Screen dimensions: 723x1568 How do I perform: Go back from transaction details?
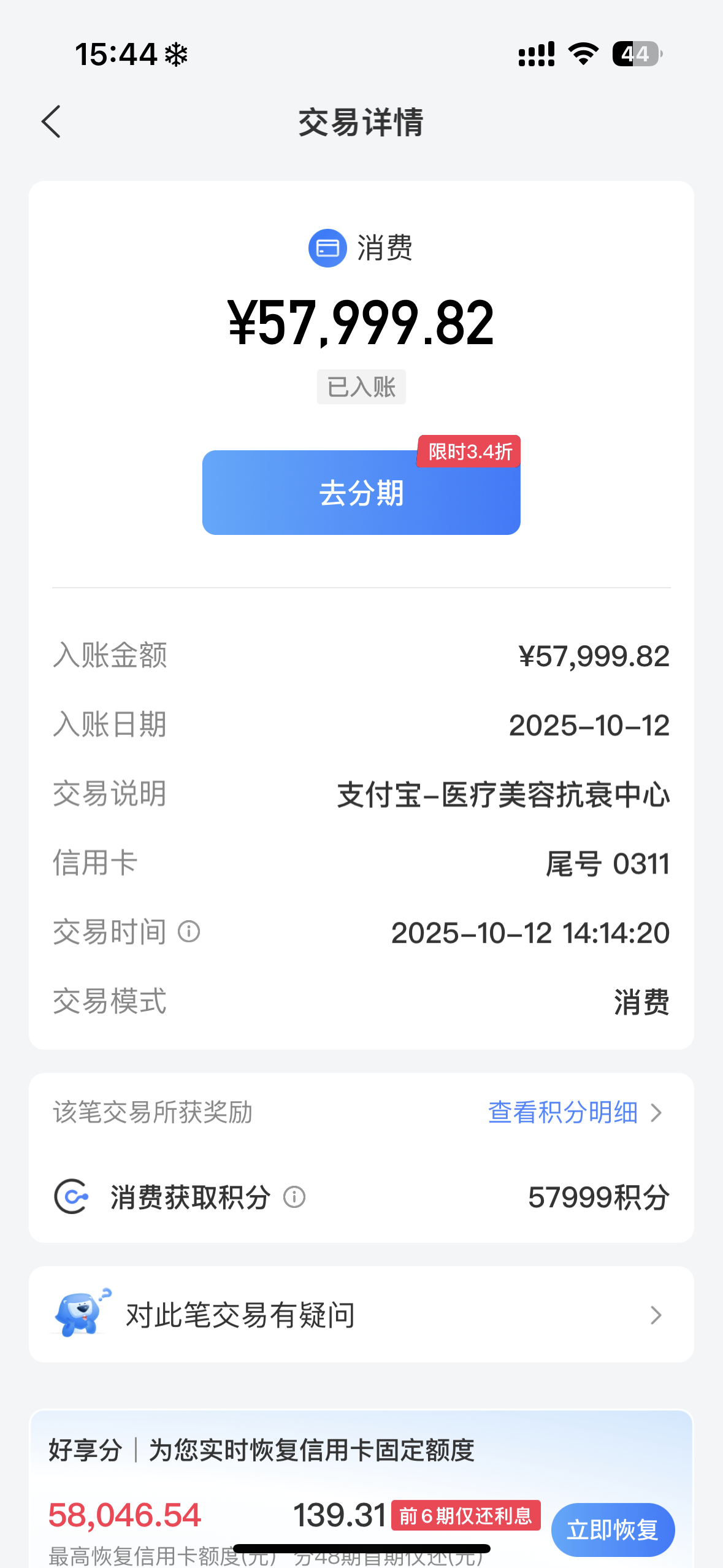(x=52, y=121)
